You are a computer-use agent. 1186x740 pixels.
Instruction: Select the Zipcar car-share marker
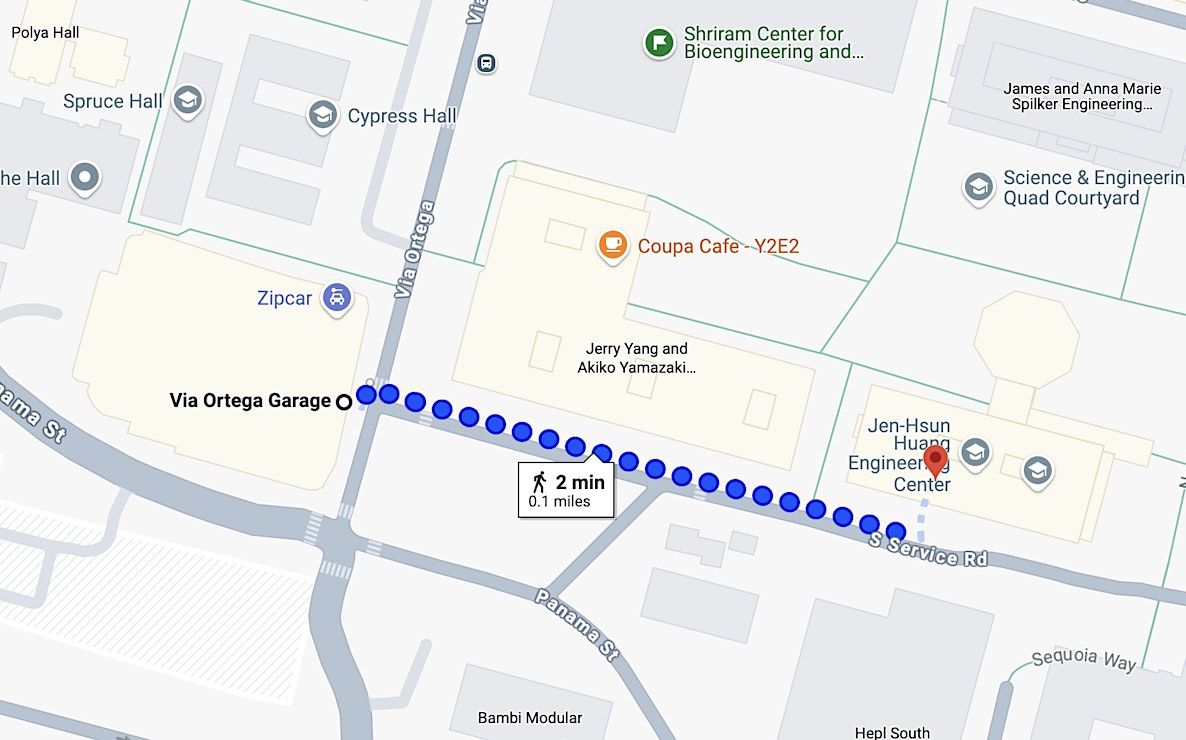point(337,298)
